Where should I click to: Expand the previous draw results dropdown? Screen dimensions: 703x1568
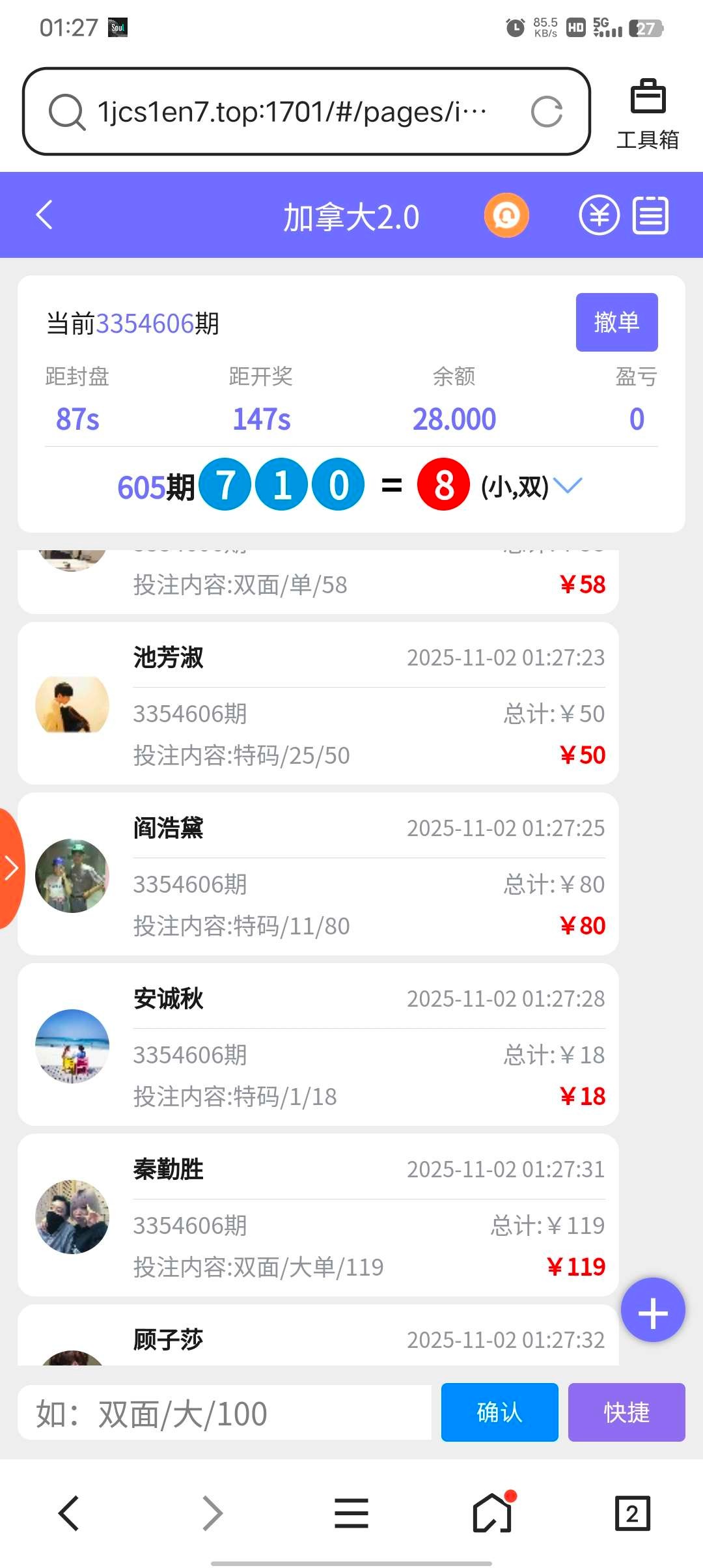tap(568, 486)
